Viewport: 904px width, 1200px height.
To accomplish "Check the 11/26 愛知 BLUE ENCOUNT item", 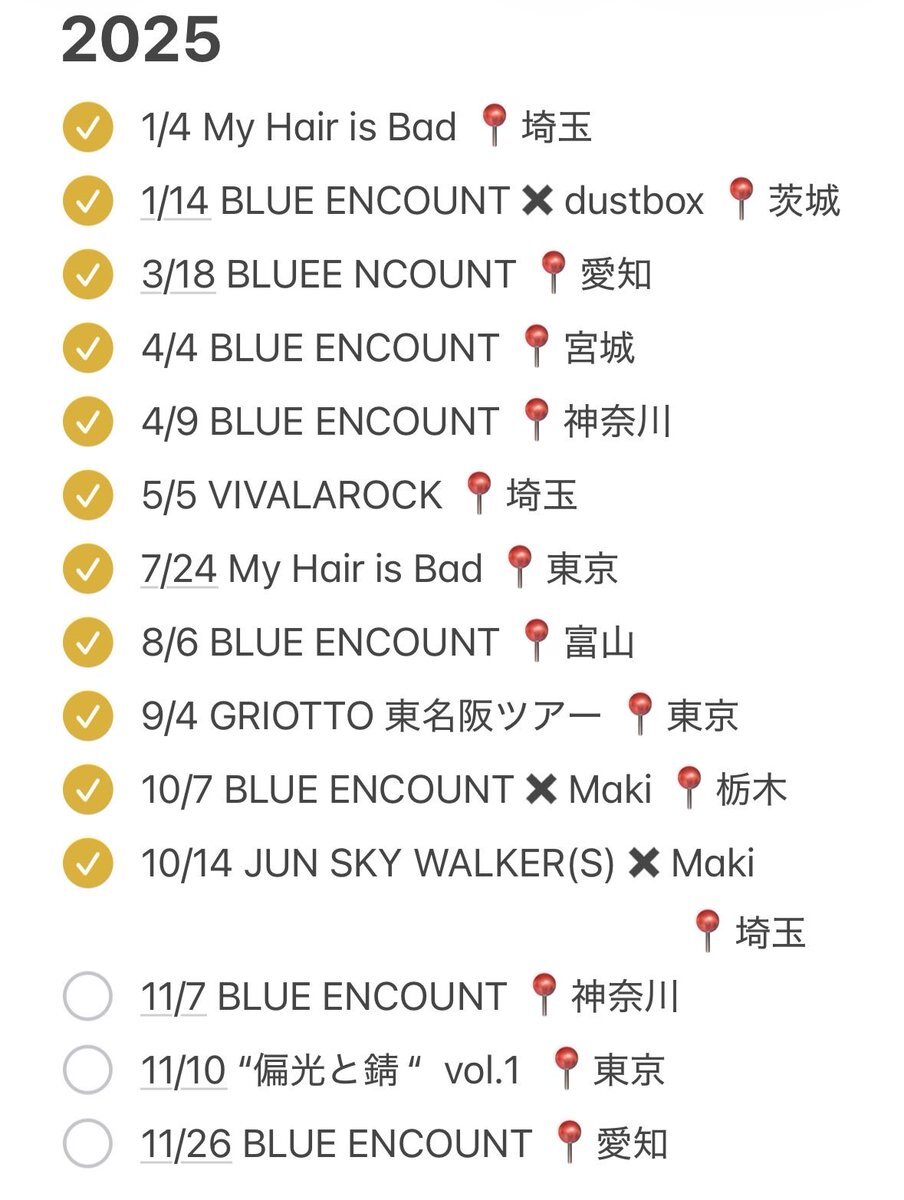I will coord(87,1144).
